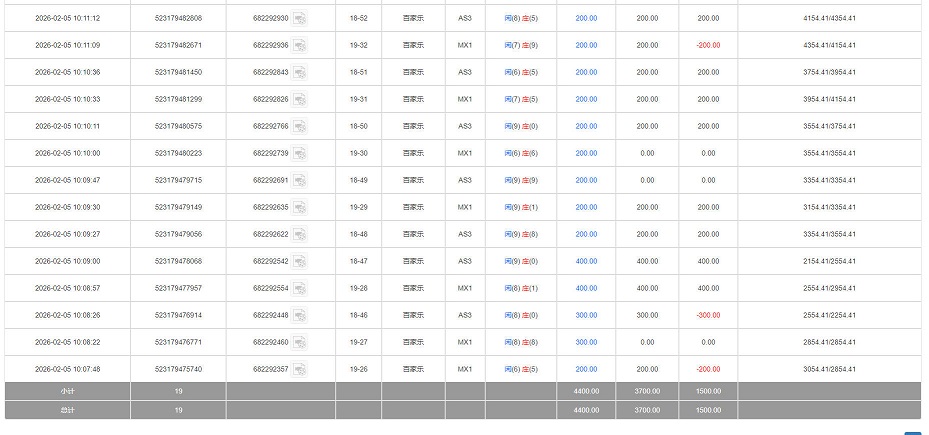Tap the detail icon for 682292766
This screenshot has width=929, height=435.
tap(300, 127)
